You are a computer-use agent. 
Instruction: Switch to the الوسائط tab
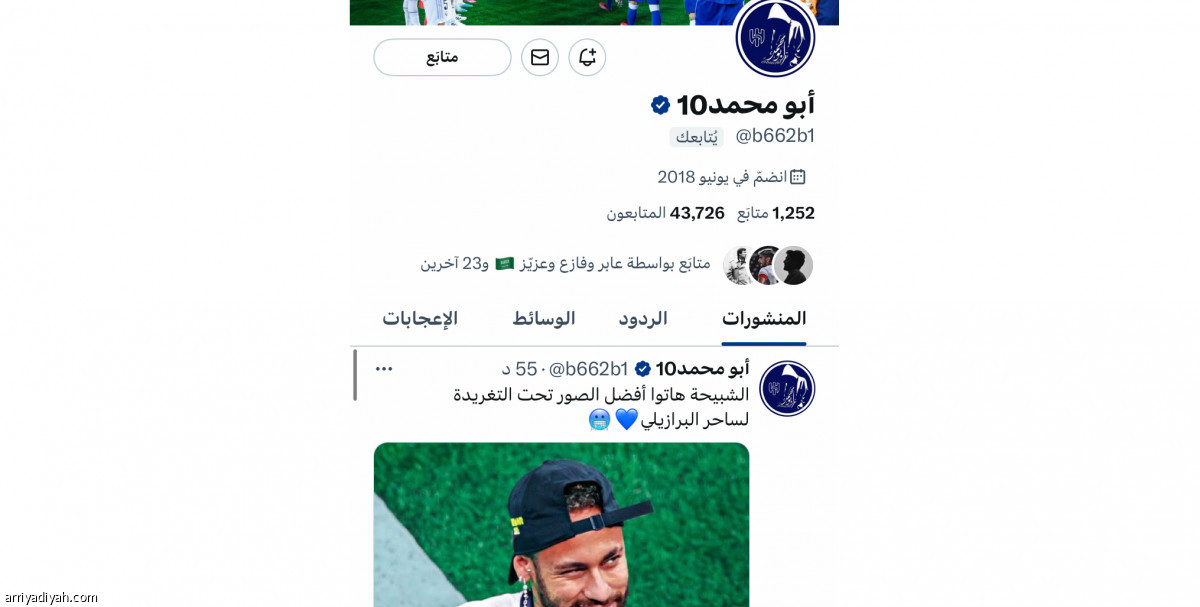[544, 319]
